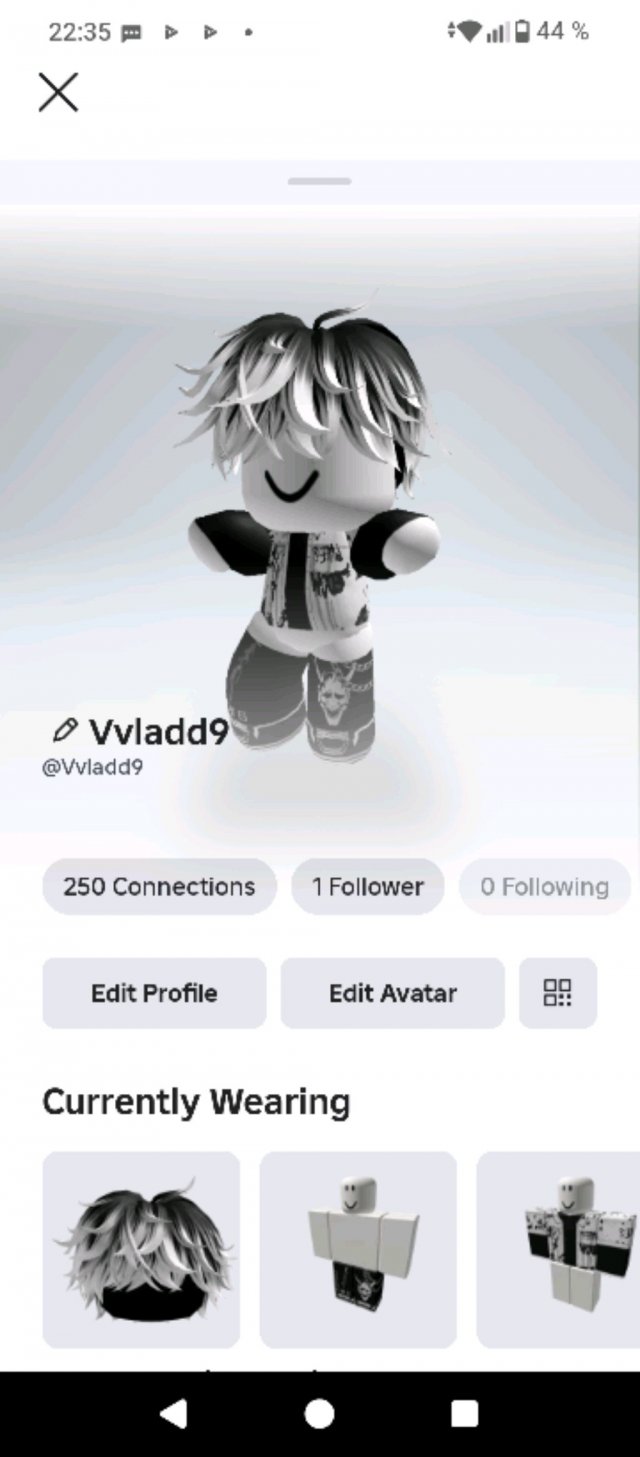Go back with system back button

[x=174, y=1413]
